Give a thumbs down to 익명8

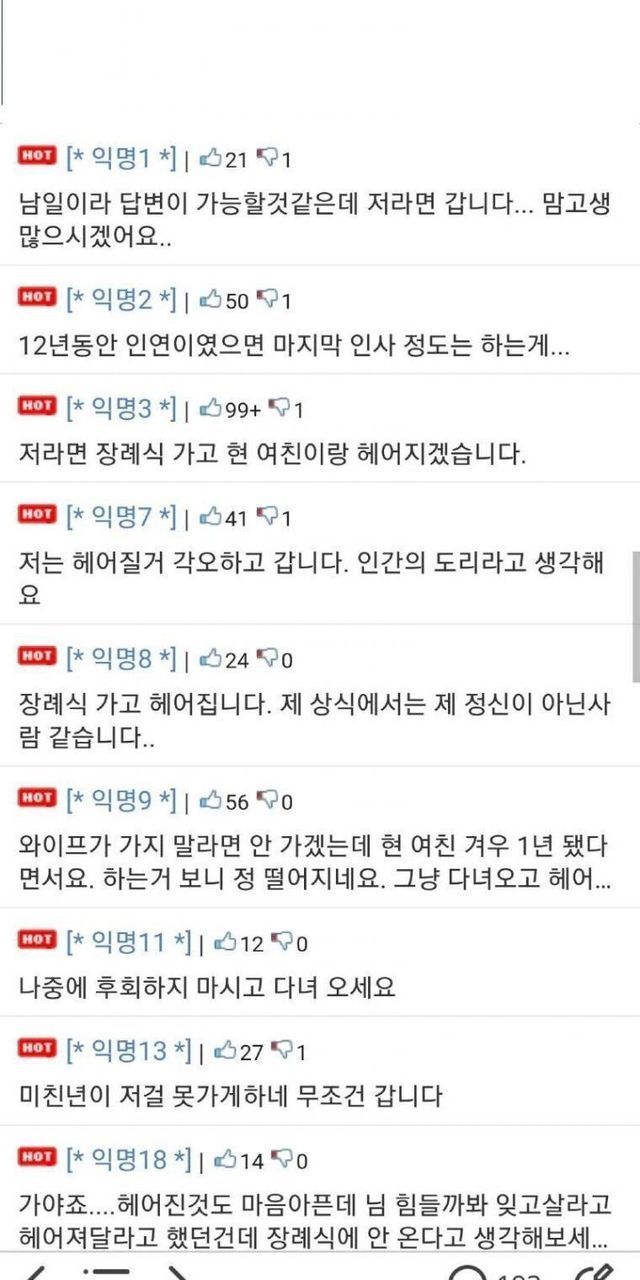tap(267, 658)
